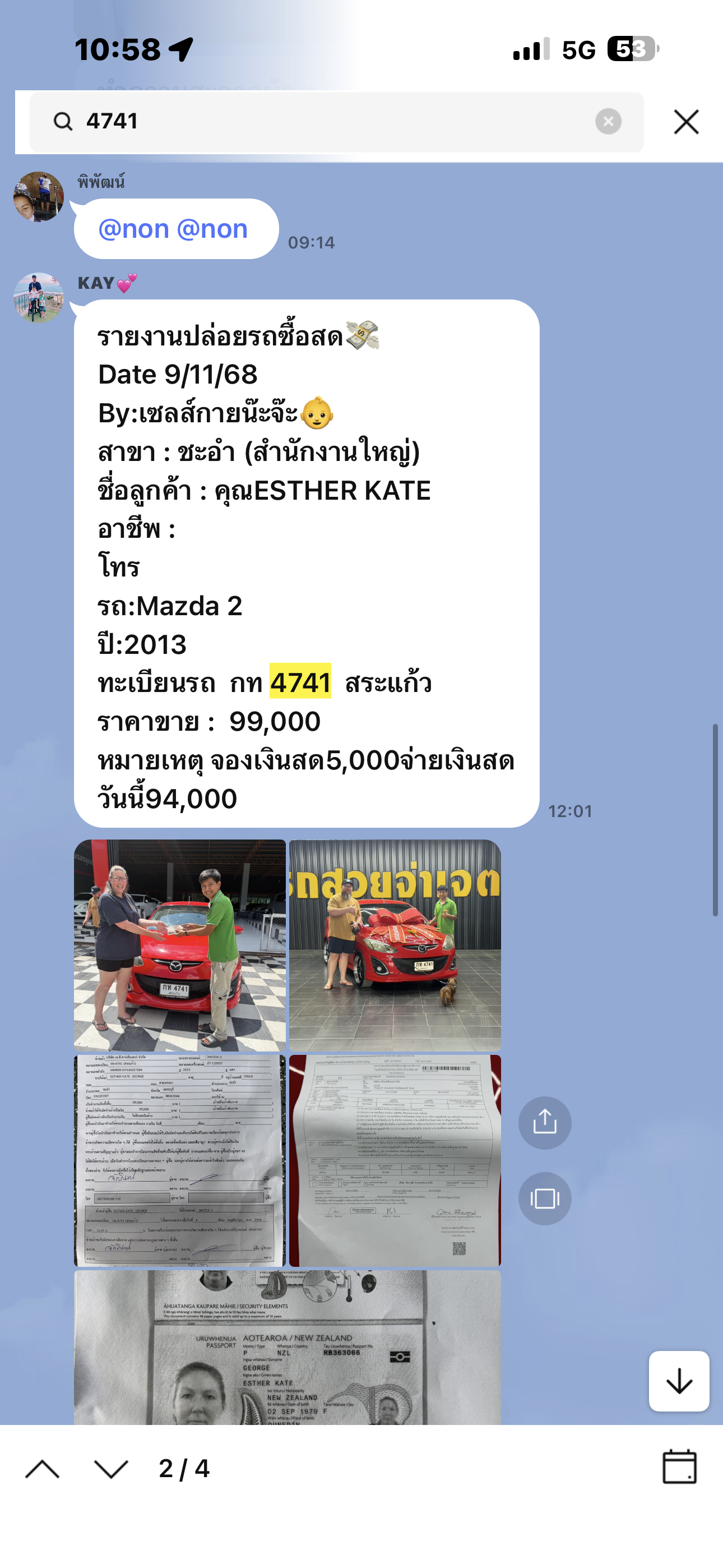Image resolution: width=723 pixels, height=1568 pixels.
Task: Open KAY's profile picture
Action: coord(38,298)
